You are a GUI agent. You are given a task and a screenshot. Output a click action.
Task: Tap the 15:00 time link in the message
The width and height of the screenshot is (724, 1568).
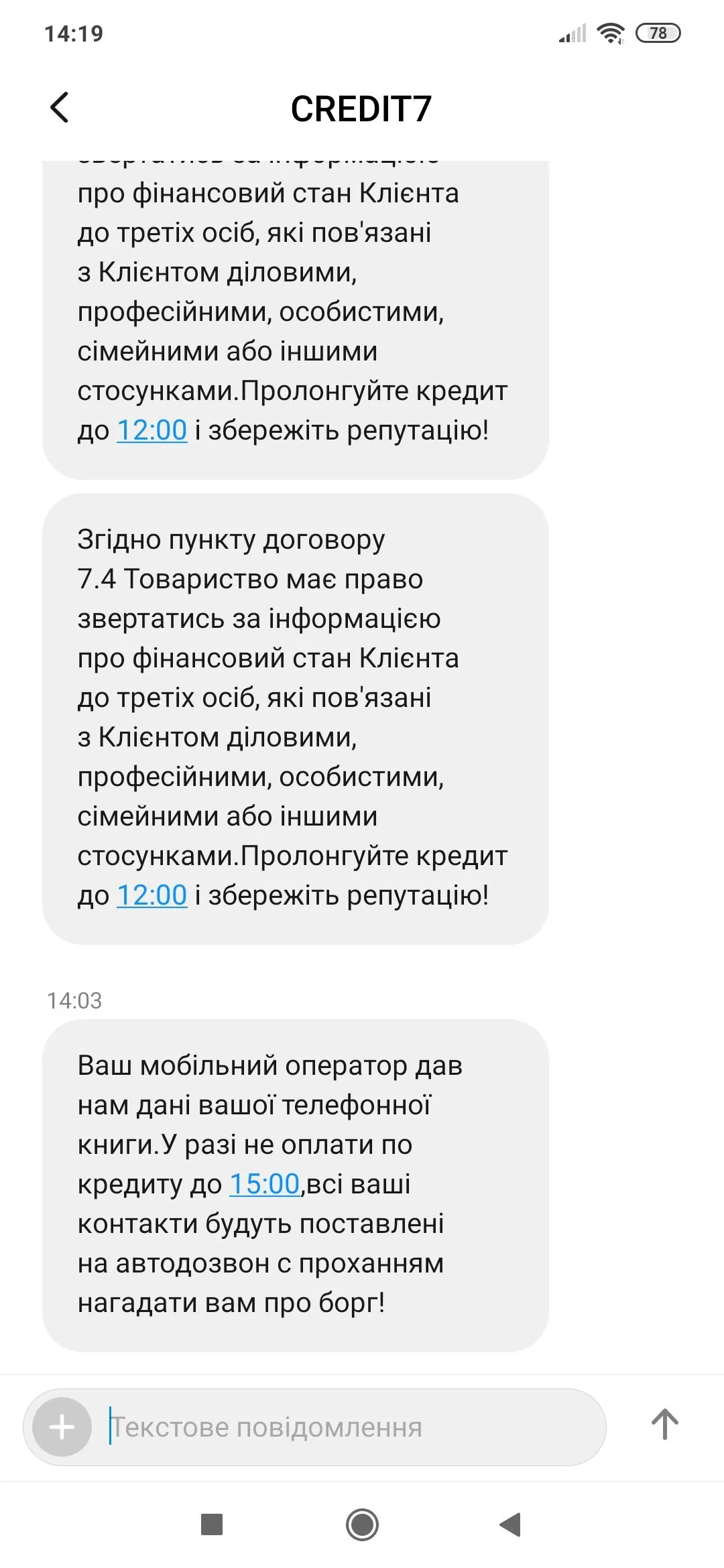pyautogui.click(x=264, y=1184)
